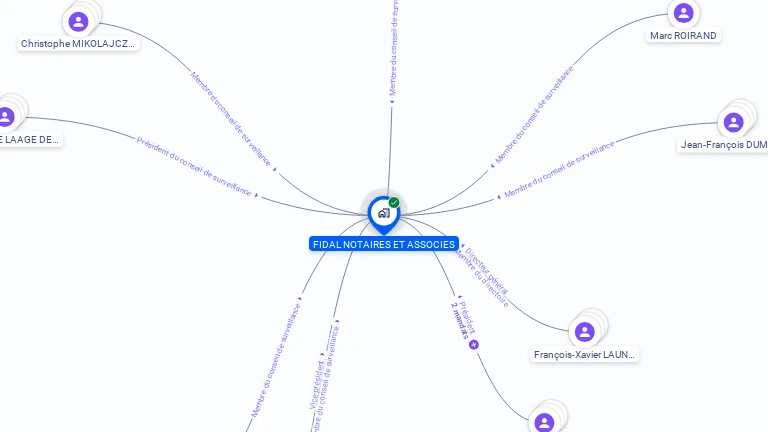The width and height of the screenshot is (768, 432).
Task: Select the person node linked as Président
Action: coord(544,422)
